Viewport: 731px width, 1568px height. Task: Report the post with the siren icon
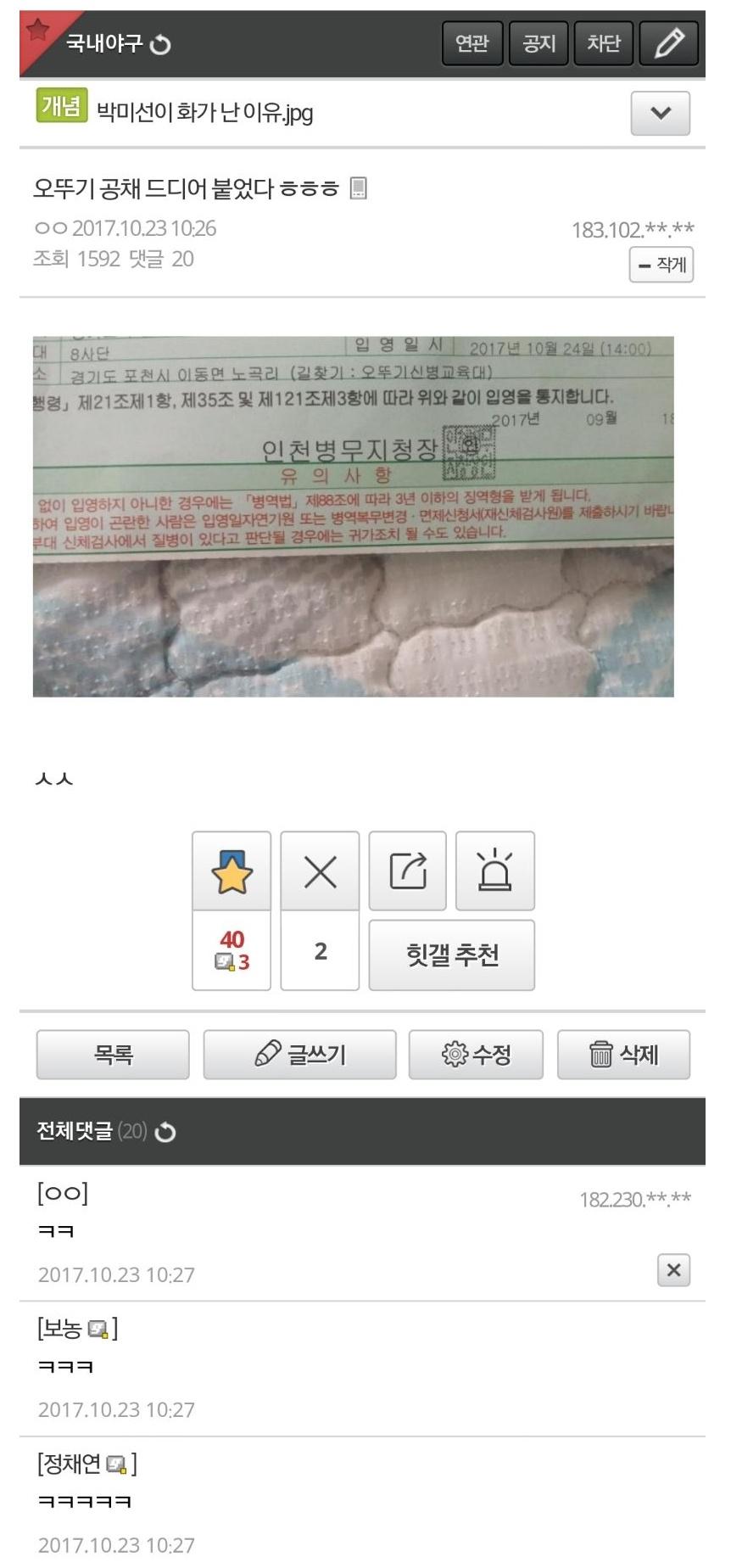click(495, 871)
